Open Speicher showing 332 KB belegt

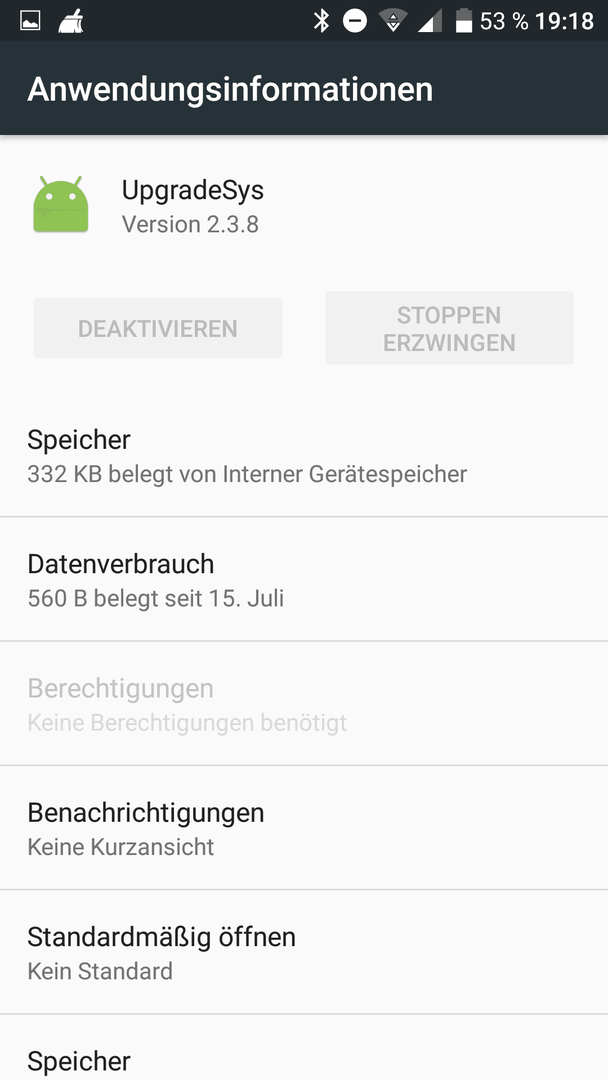click(304, 455)
